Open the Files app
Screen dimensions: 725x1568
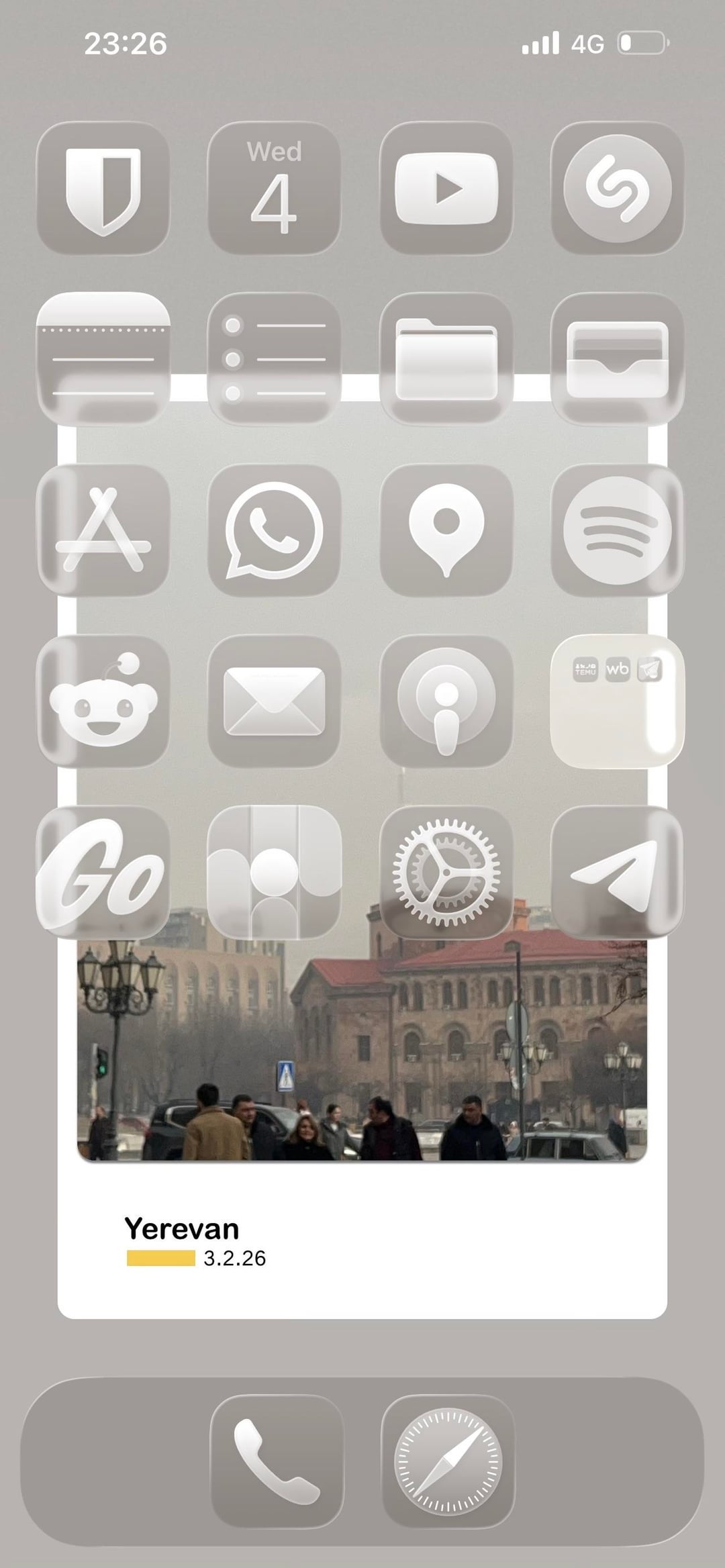(x=446, y=359)
